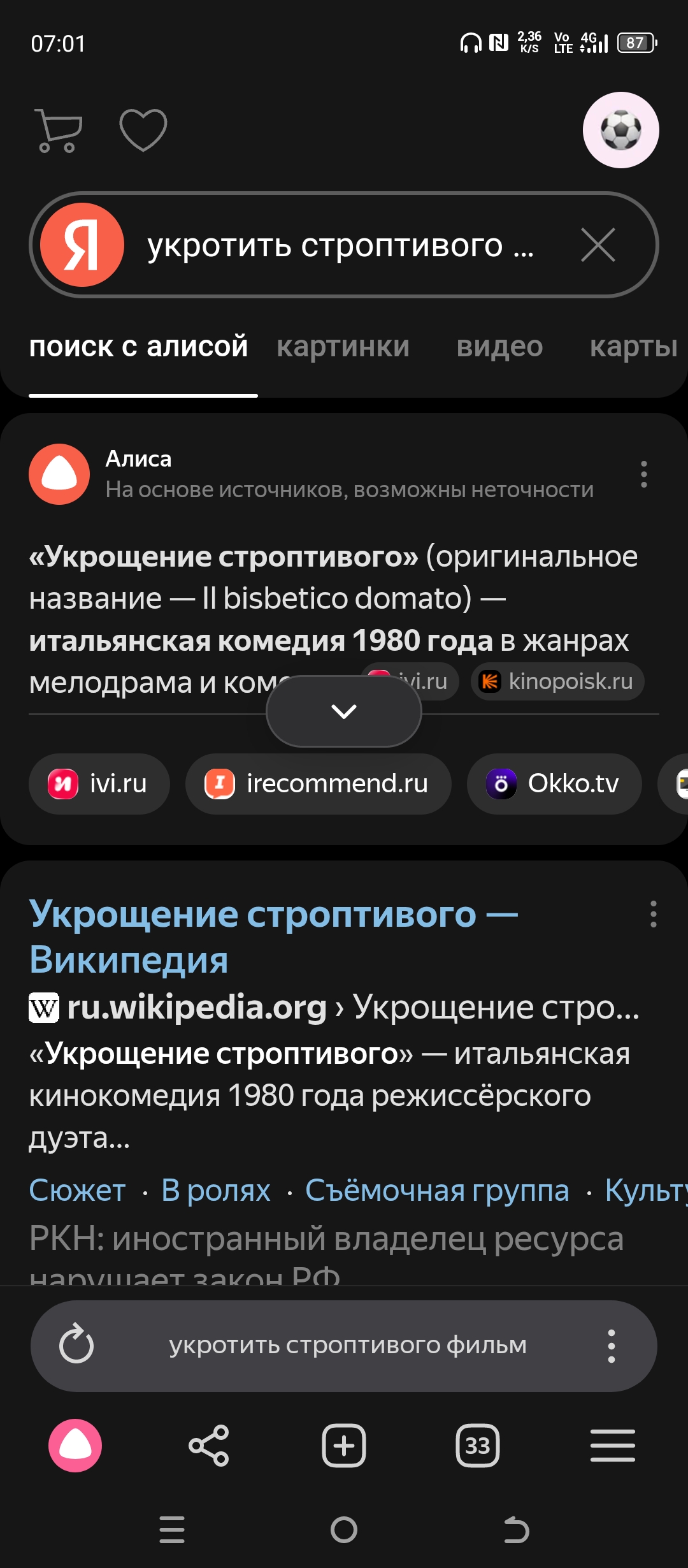Open the ivi.ru source chip
The height and width of the screenshot is (1568, 688).
(x=99, y=783)
